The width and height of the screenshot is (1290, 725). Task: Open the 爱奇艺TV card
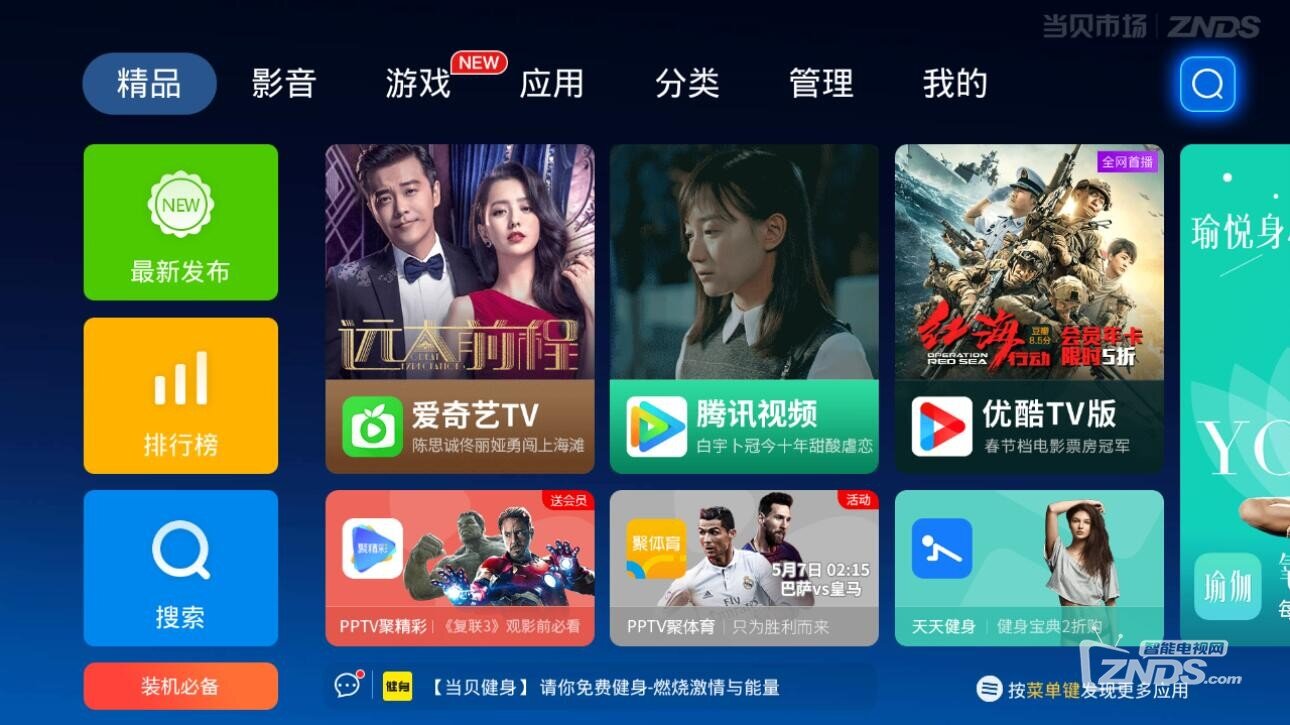pyautogui.click(x=459, y=309)
